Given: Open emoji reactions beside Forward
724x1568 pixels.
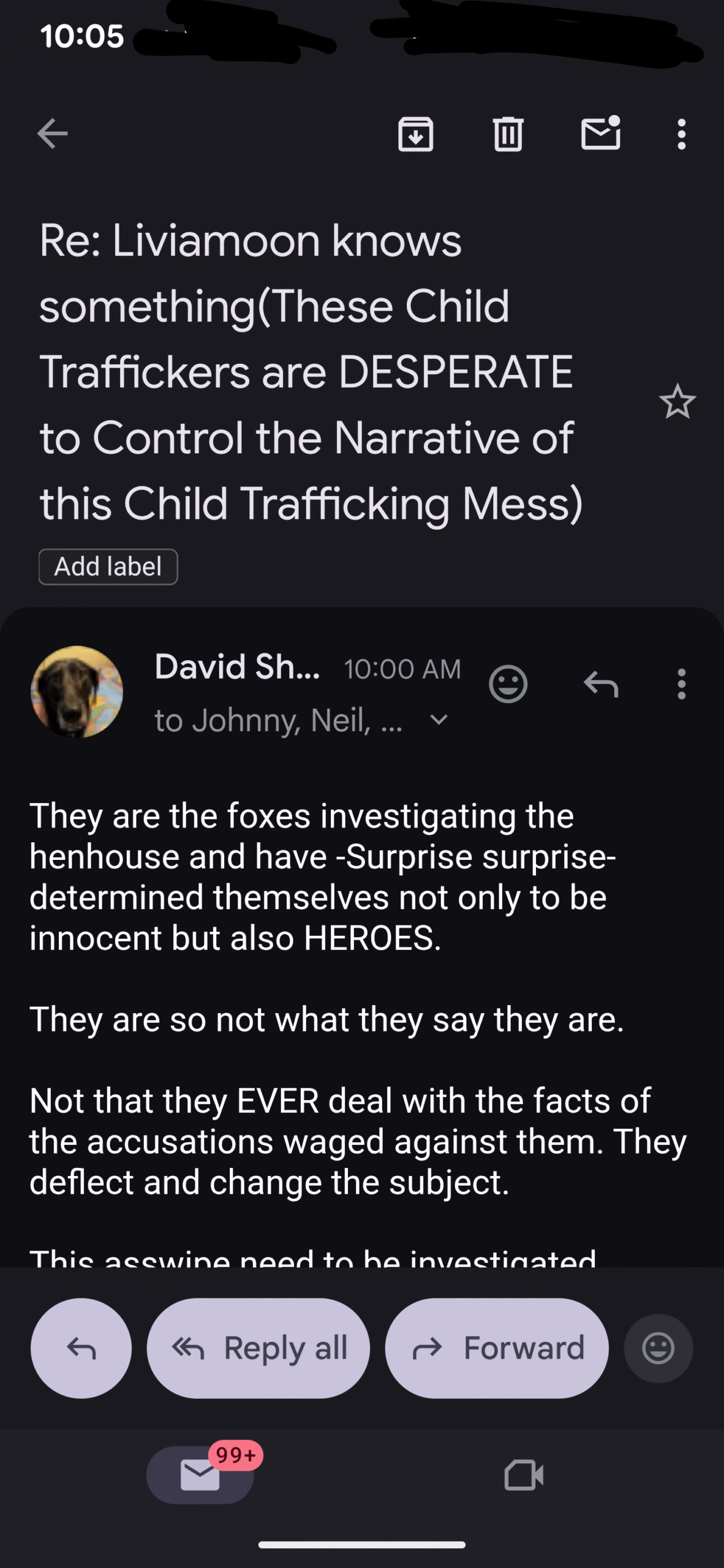Looking at the screenshot, I should coord(658,1348).
